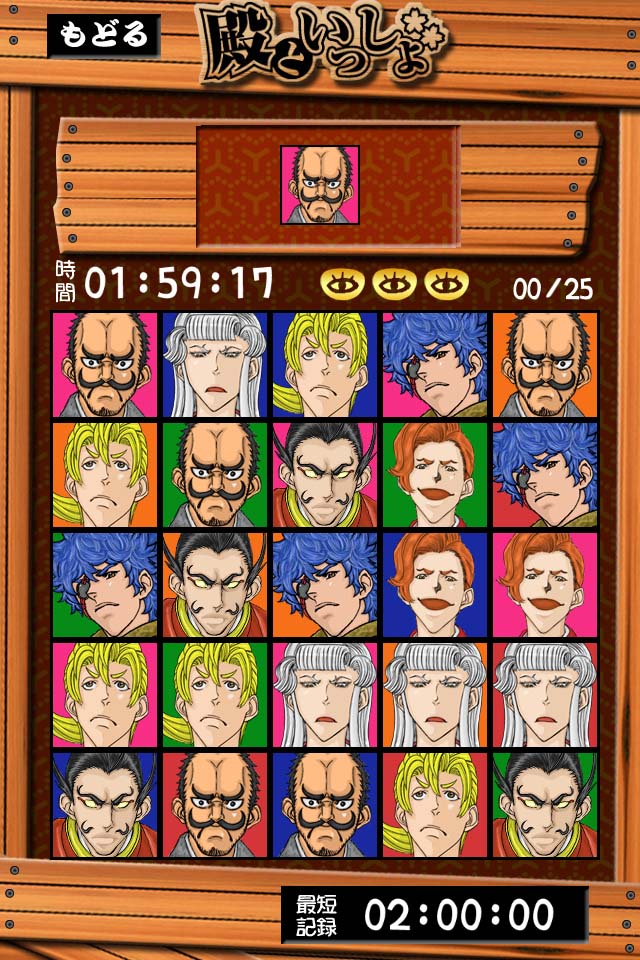Viewport: 640px width, 960px height.
Task: Choose the black-haired face on orange background
Action: coord(215,585)
